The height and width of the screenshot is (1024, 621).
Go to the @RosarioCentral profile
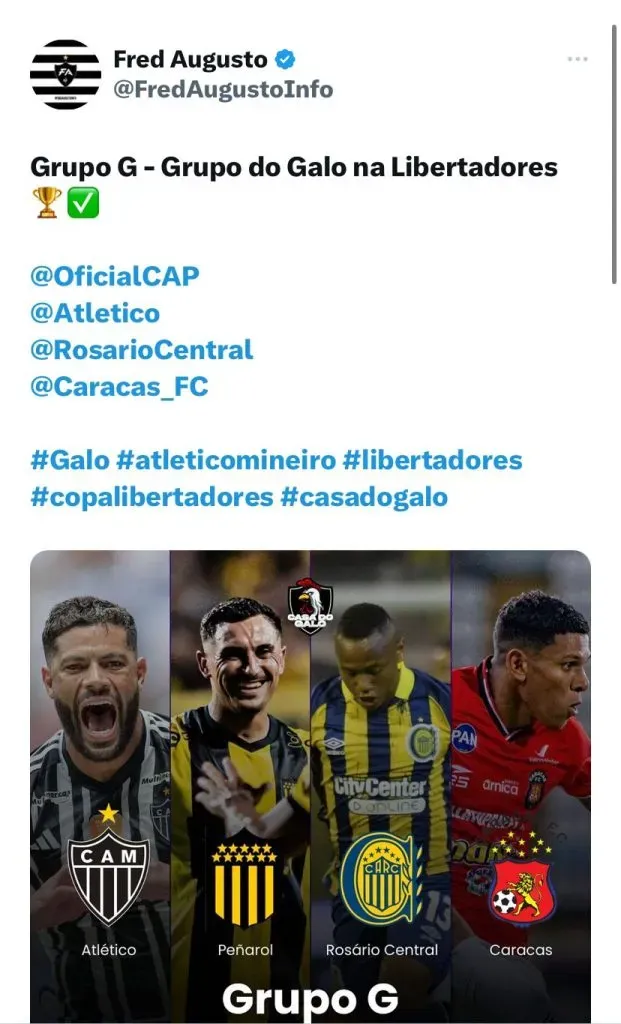click(141, 350)
